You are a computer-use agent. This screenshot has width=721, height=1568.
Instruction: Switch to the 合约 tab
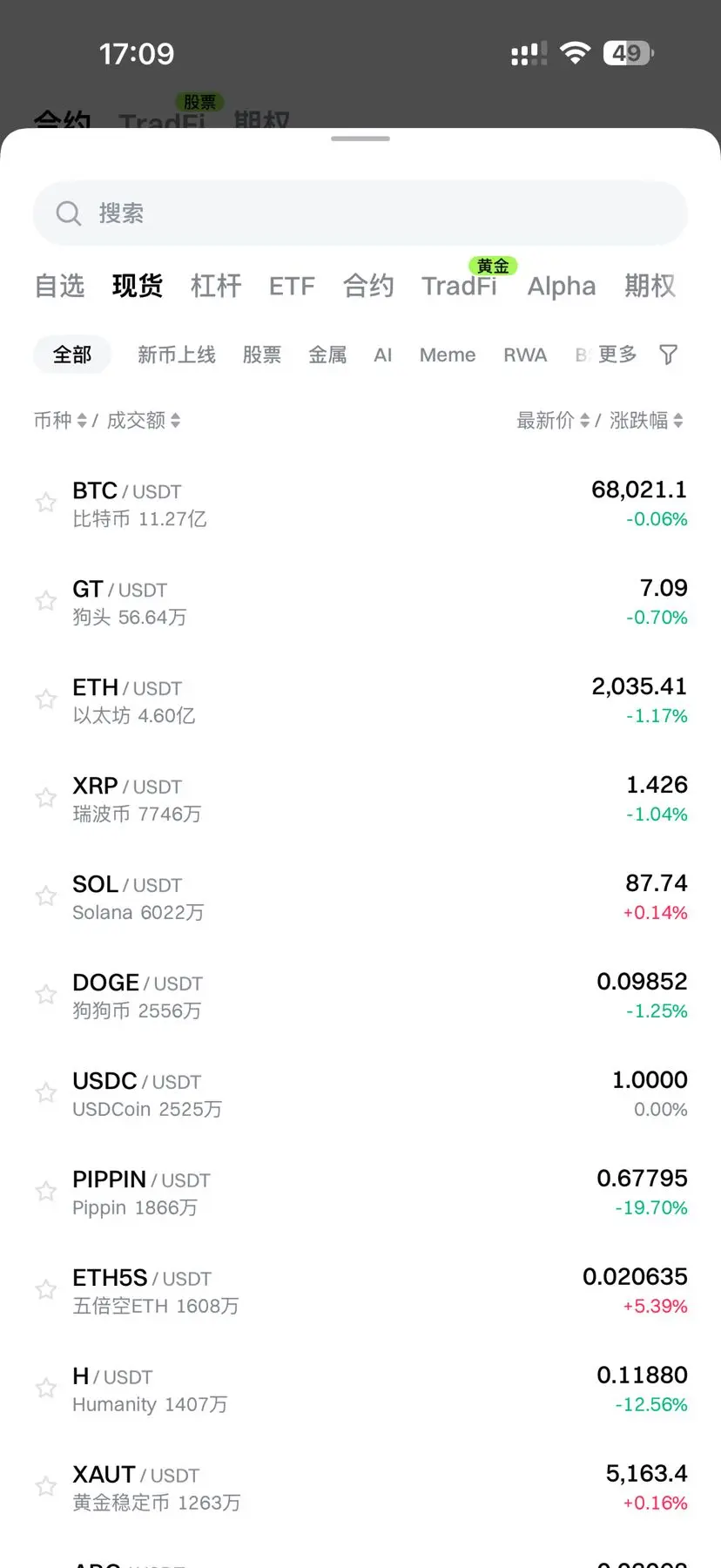[x=368, y=286]
